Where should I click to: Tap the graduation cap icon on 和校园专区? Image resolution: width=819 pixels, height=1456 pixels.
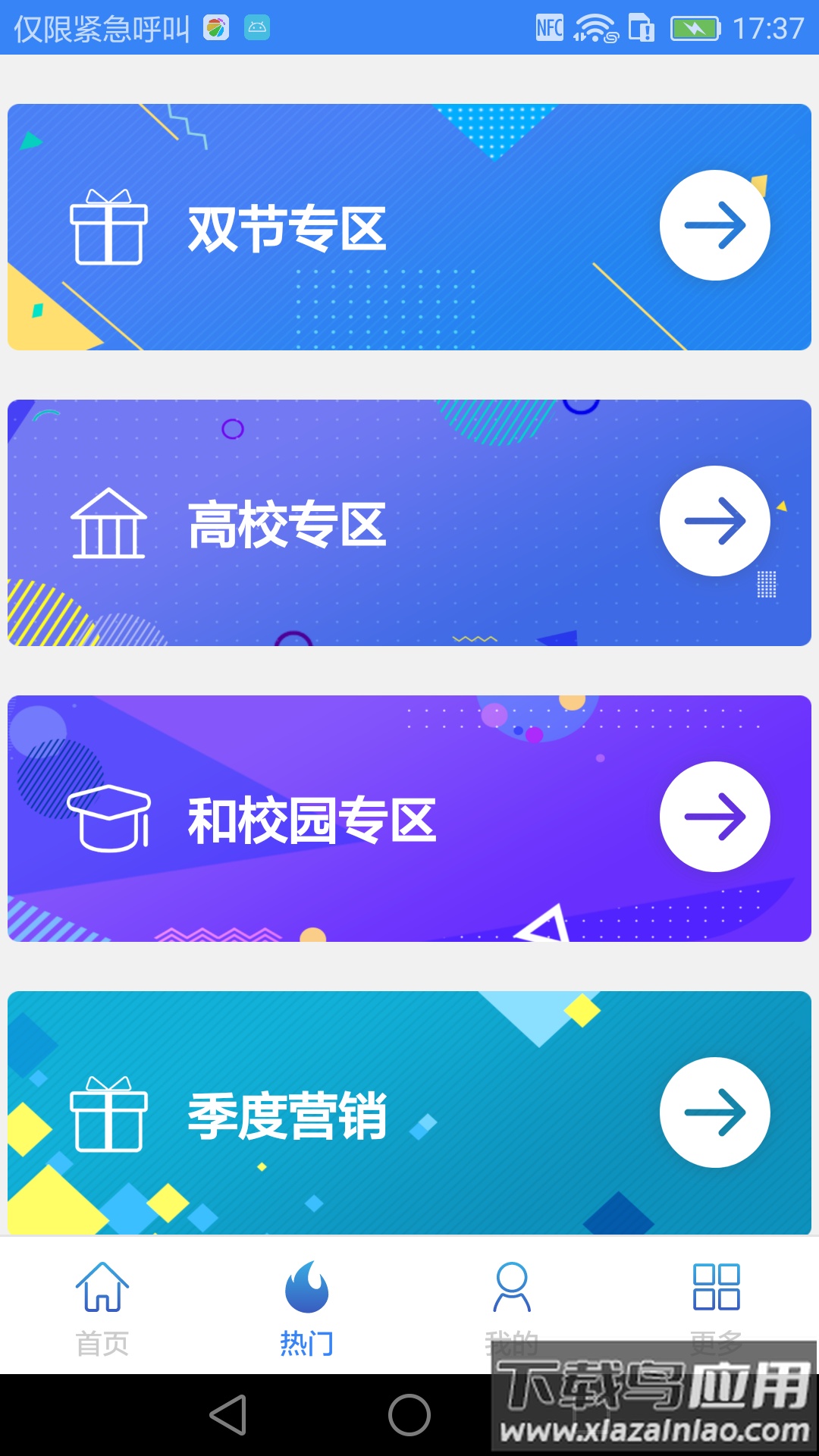tap(110, 819)
